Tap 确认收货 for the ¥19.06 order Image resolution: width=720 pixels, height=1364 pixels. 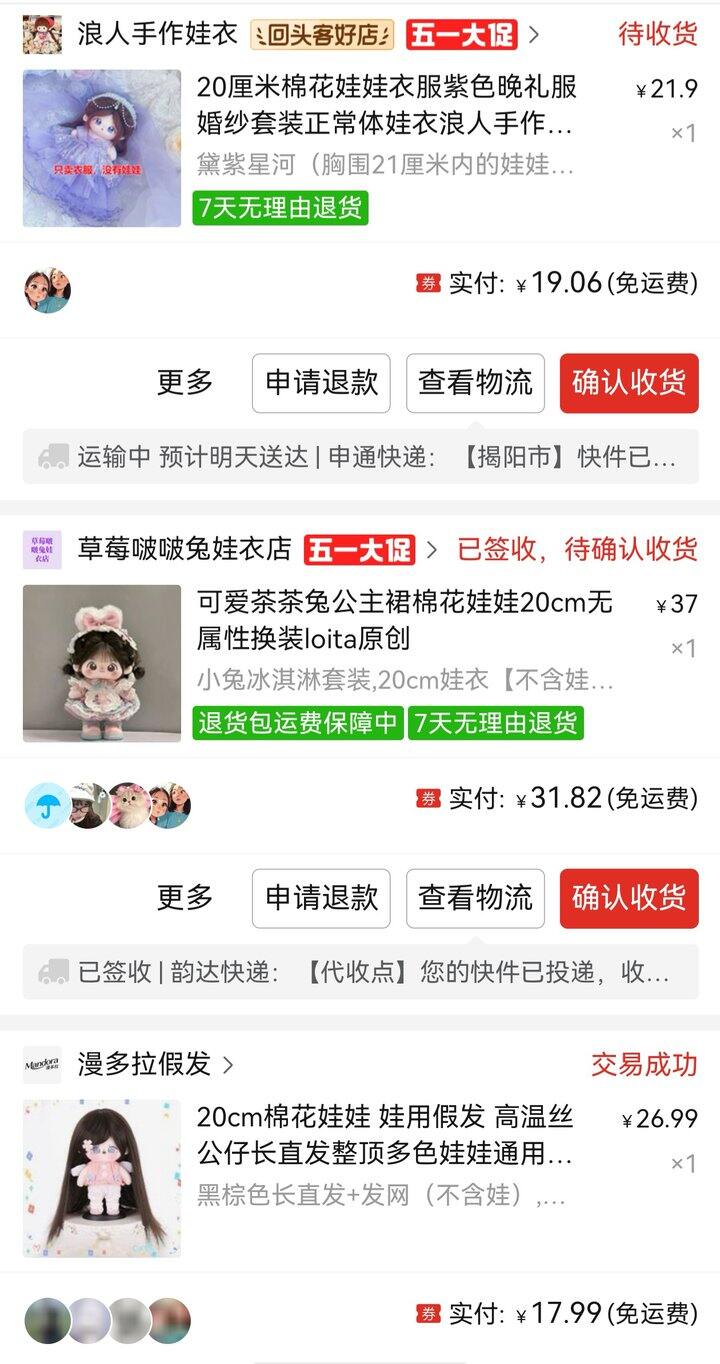(x=629, y=382)
